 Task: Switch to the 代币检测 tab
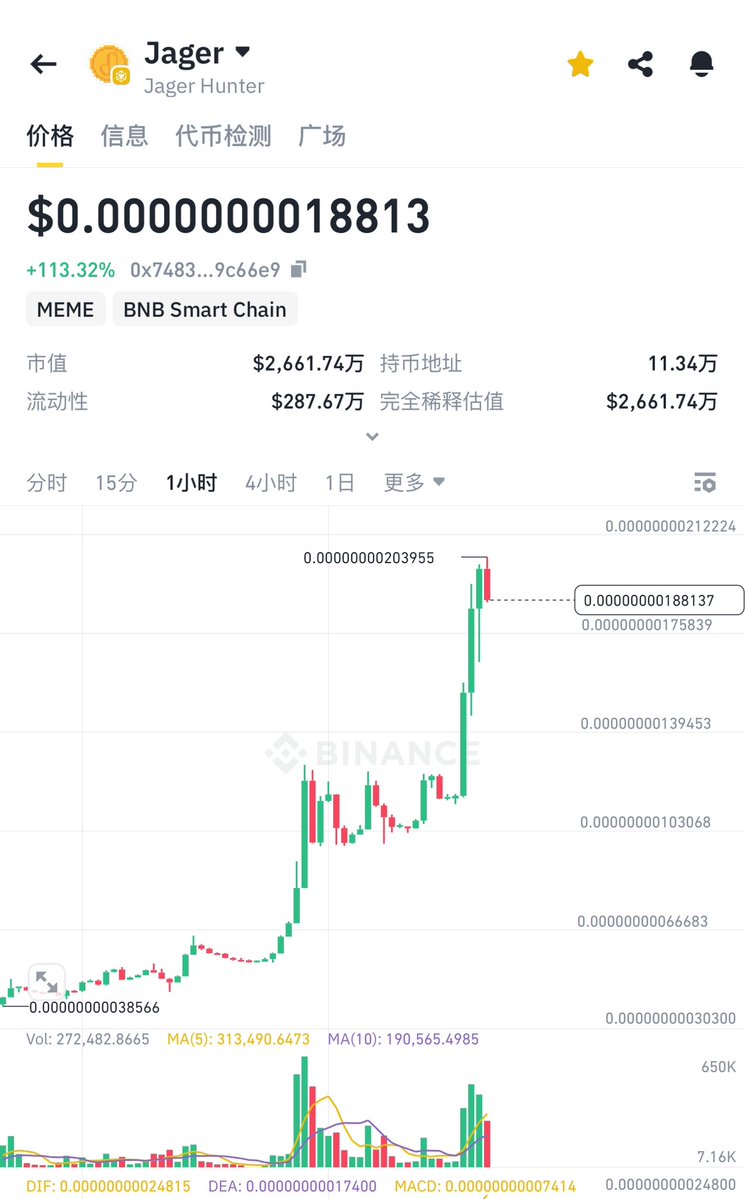[223, 136]
